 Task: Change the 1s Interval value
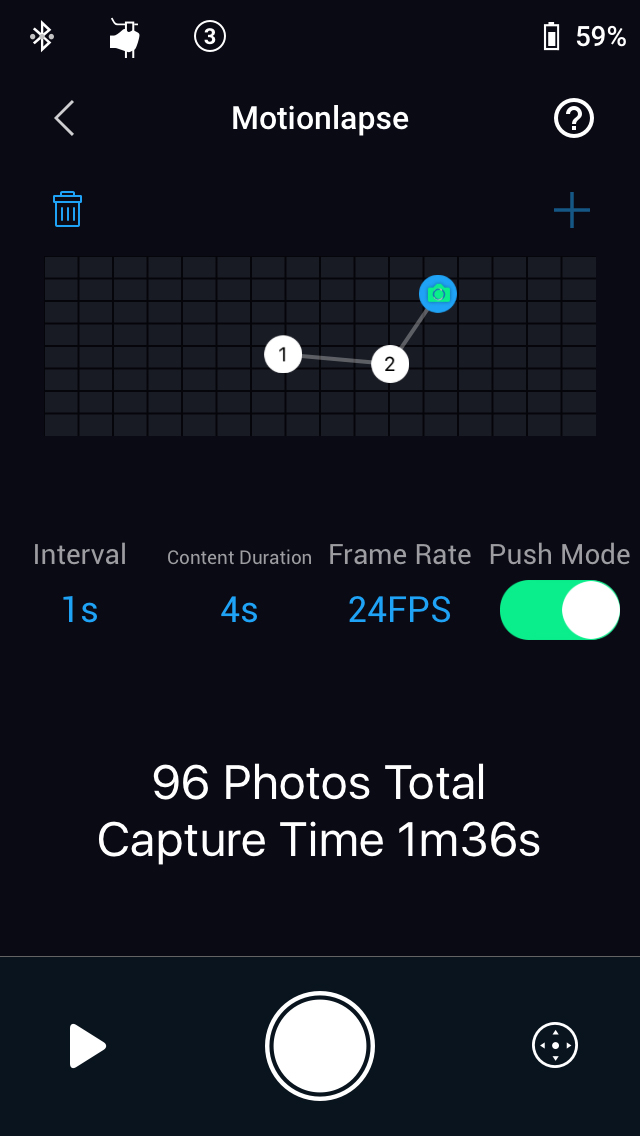(x=80, y=610)
